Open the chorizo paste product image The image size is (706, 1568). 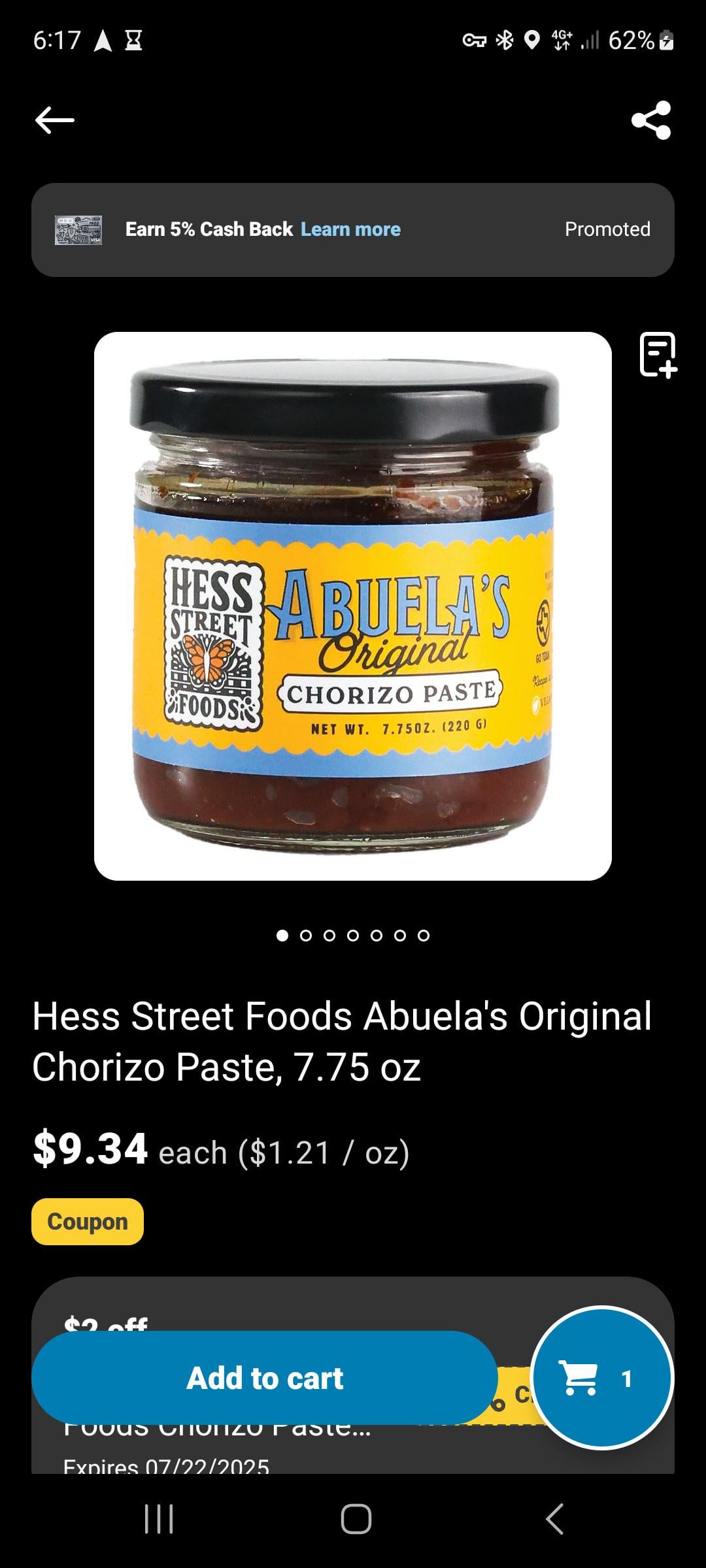click(353, 606)
